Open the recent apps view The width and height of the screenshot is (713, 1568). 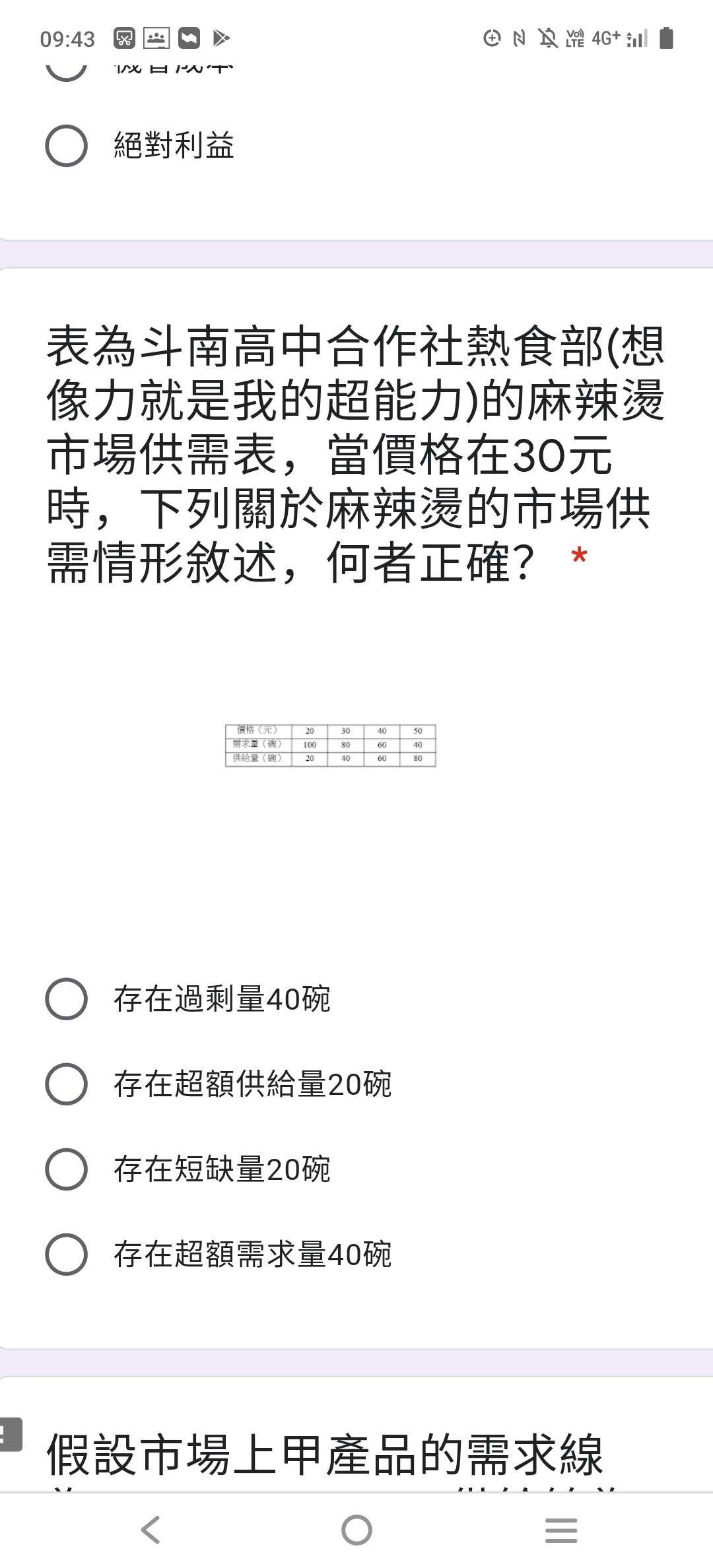click(561, 1530)
